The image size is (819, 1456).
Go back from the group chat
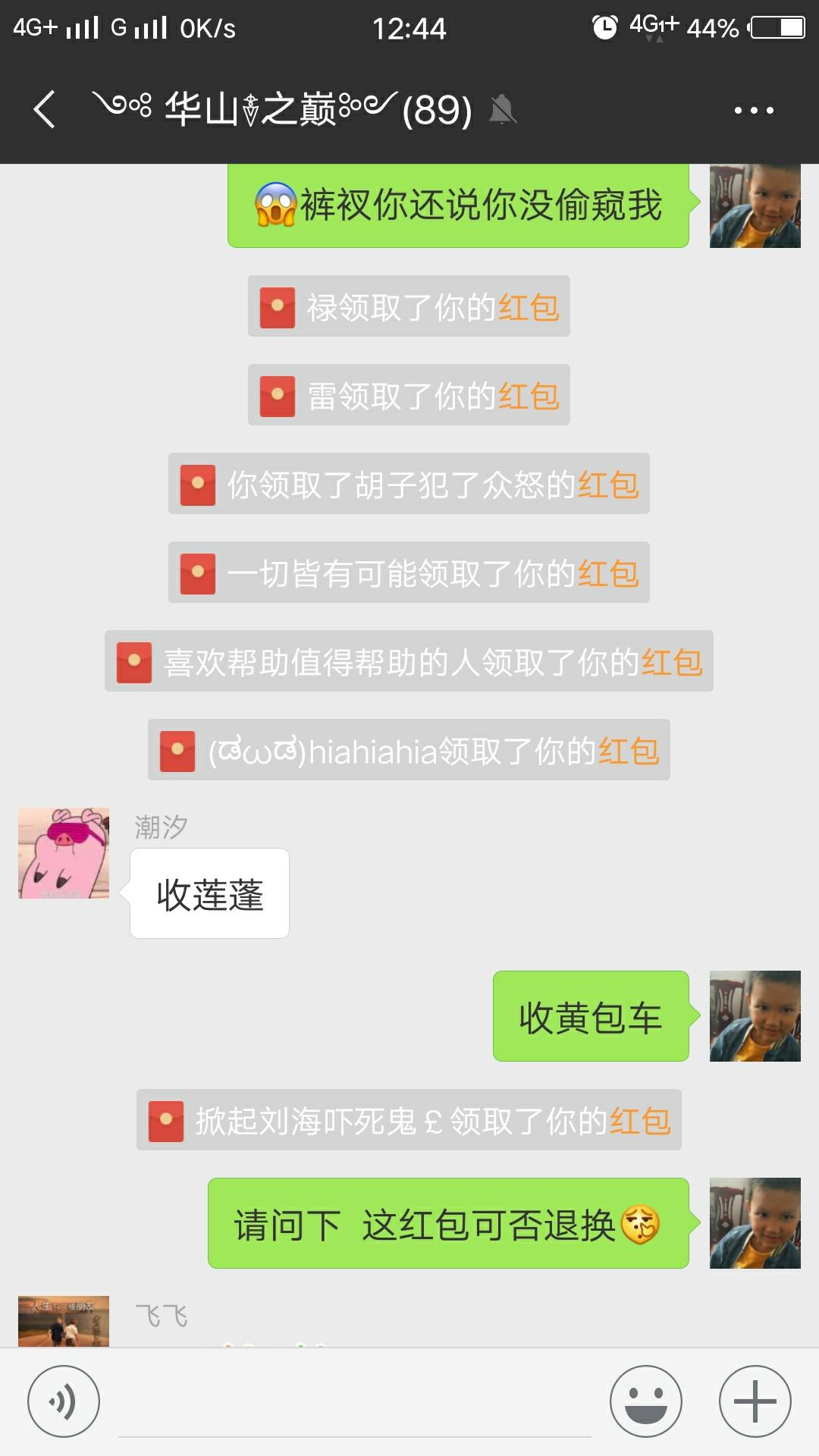click(x=45, y=110)
